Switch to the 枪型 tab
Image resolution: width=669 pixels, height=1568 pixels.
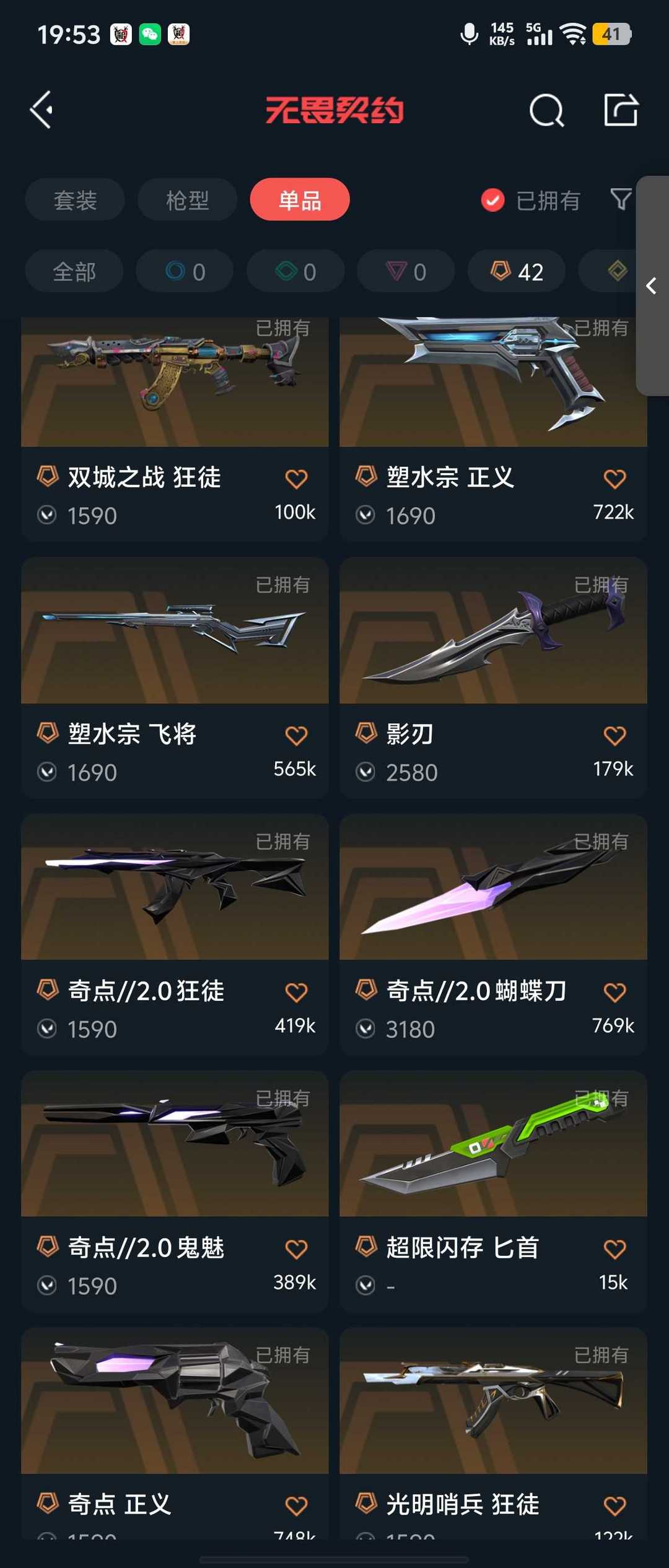(x=187, y=200)
